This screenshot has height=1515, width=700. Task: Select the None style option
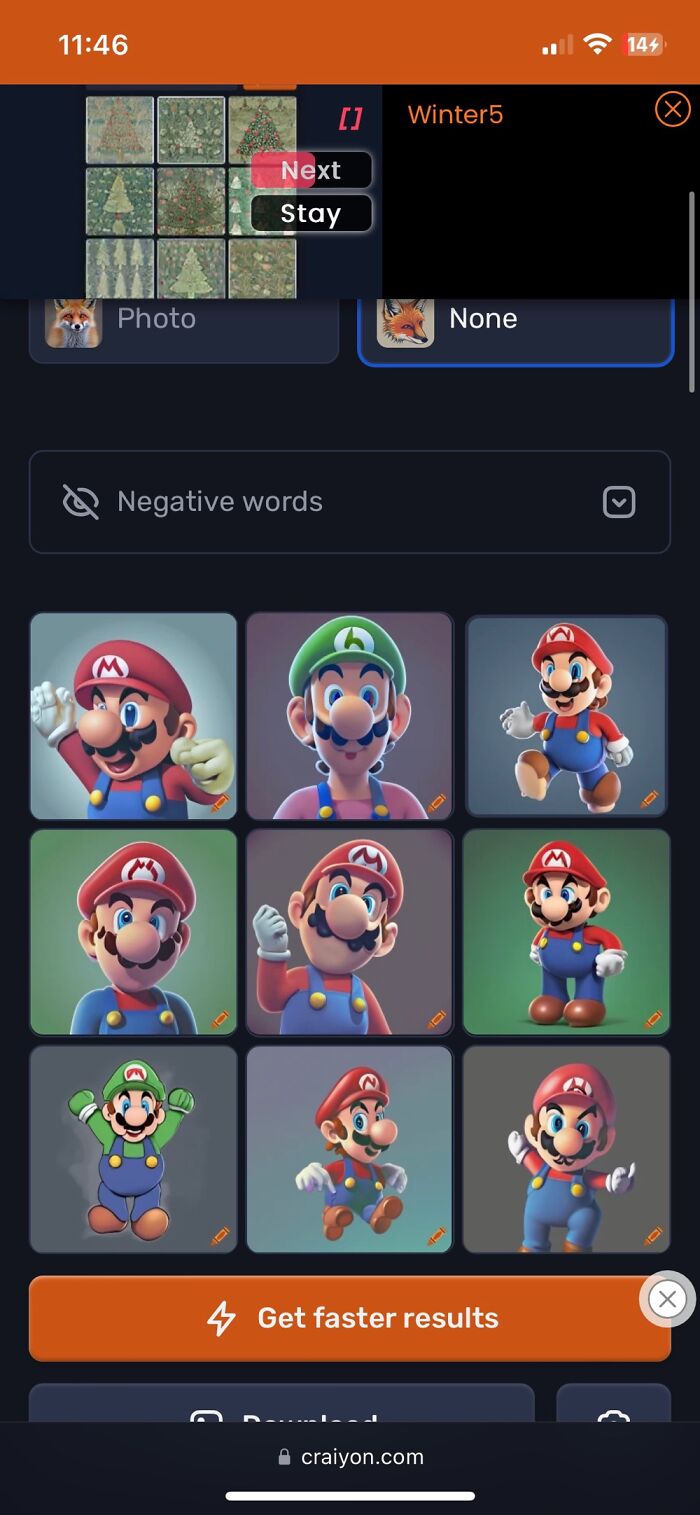515,320
